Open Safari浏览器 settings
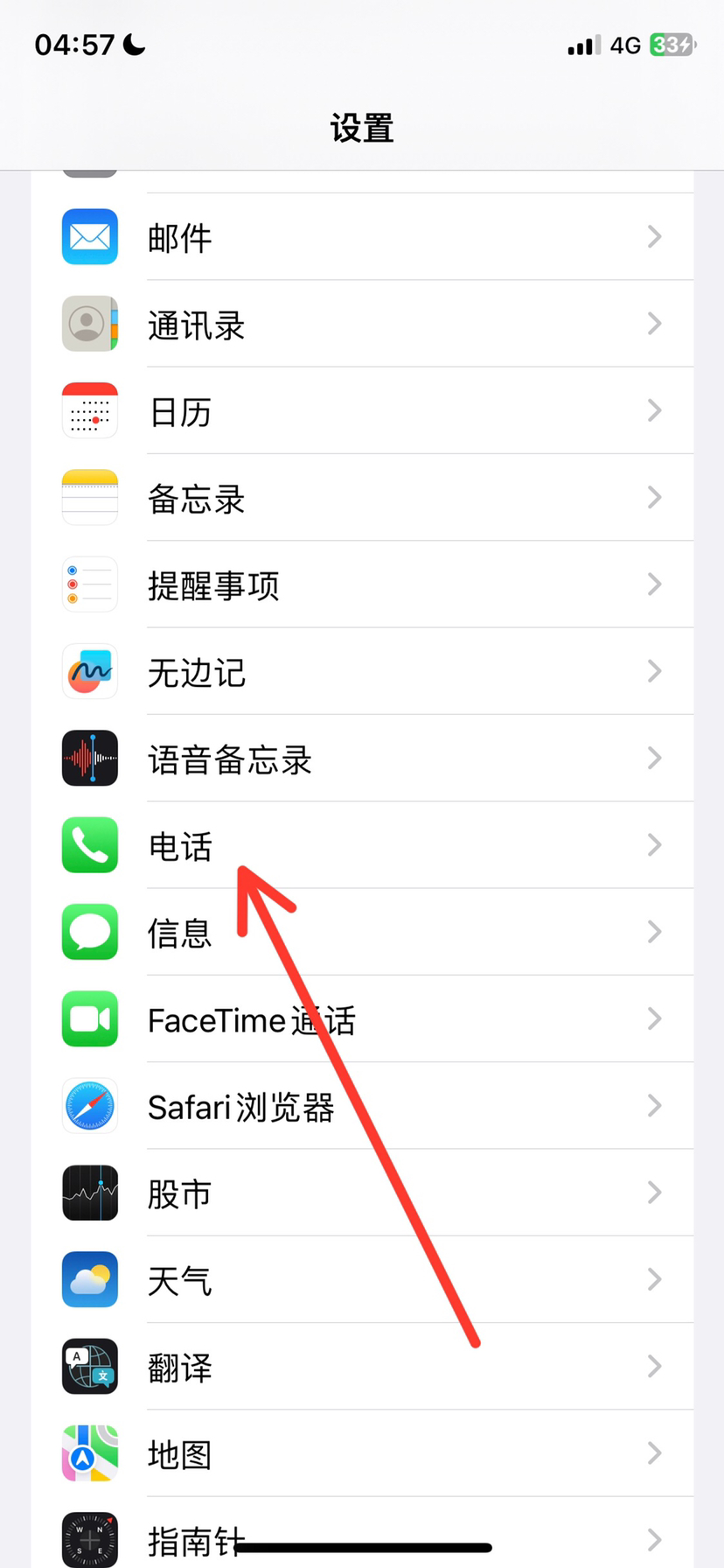The width and height of the screenshot is (724, 1568). tap(362, 1105)
